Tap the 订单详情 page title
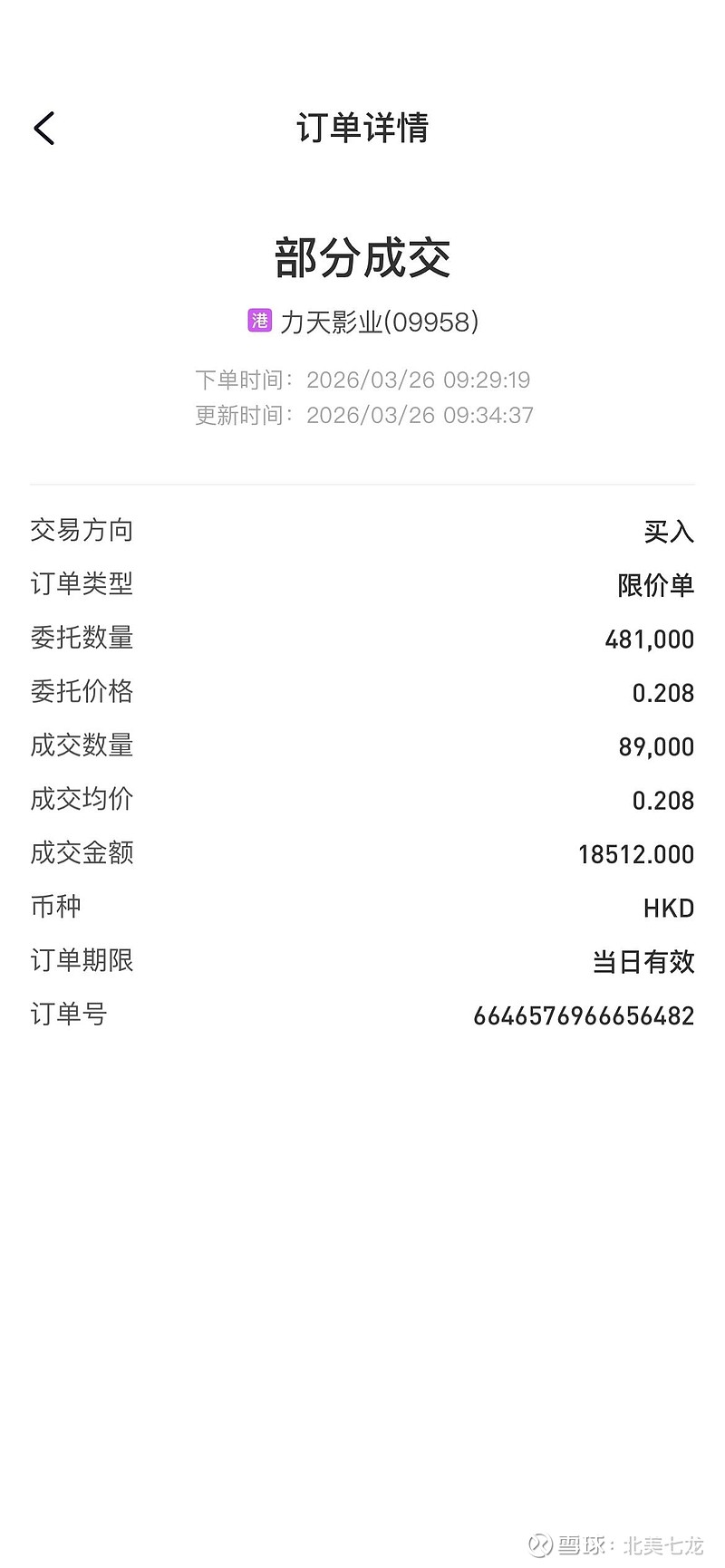Screen dimensions: 725x1568 (362, 130)
